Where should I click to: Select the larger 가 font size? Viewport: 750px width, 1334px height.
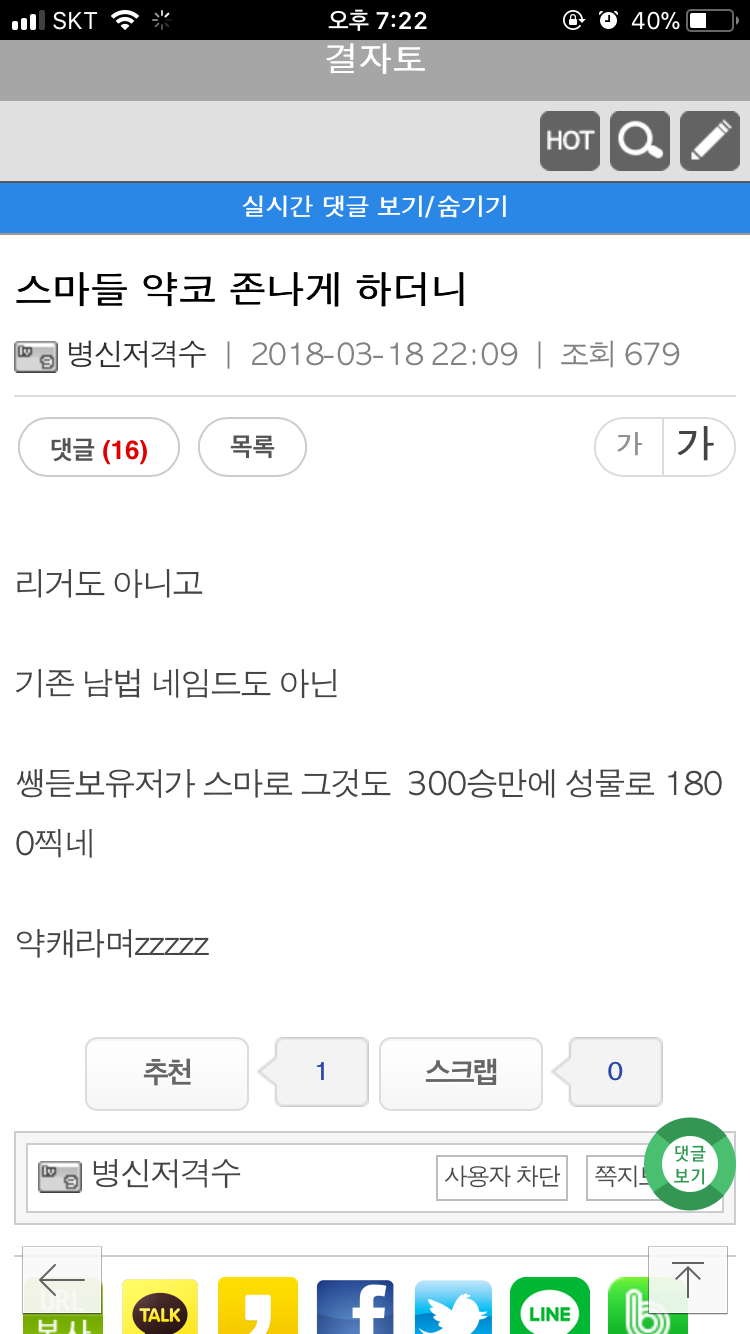click(x=698, y=444)
